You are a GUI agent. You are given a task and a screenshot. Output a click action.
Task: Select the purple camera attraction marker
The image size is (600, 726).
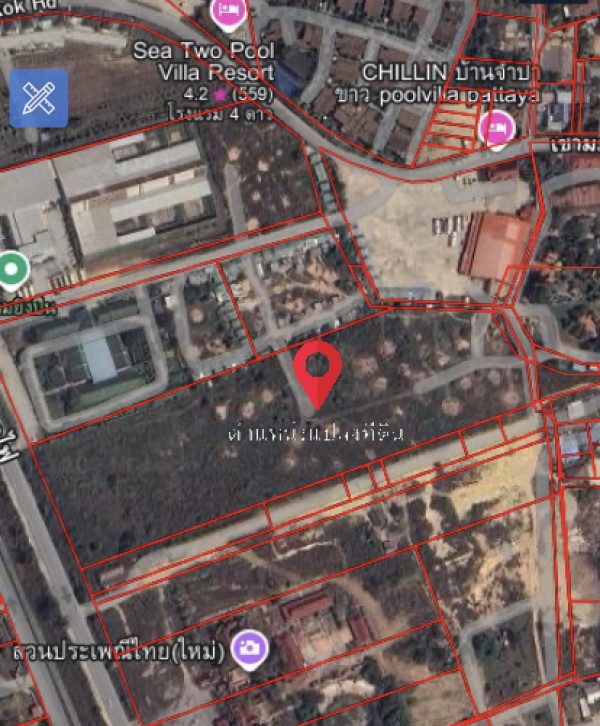(249, 648)
